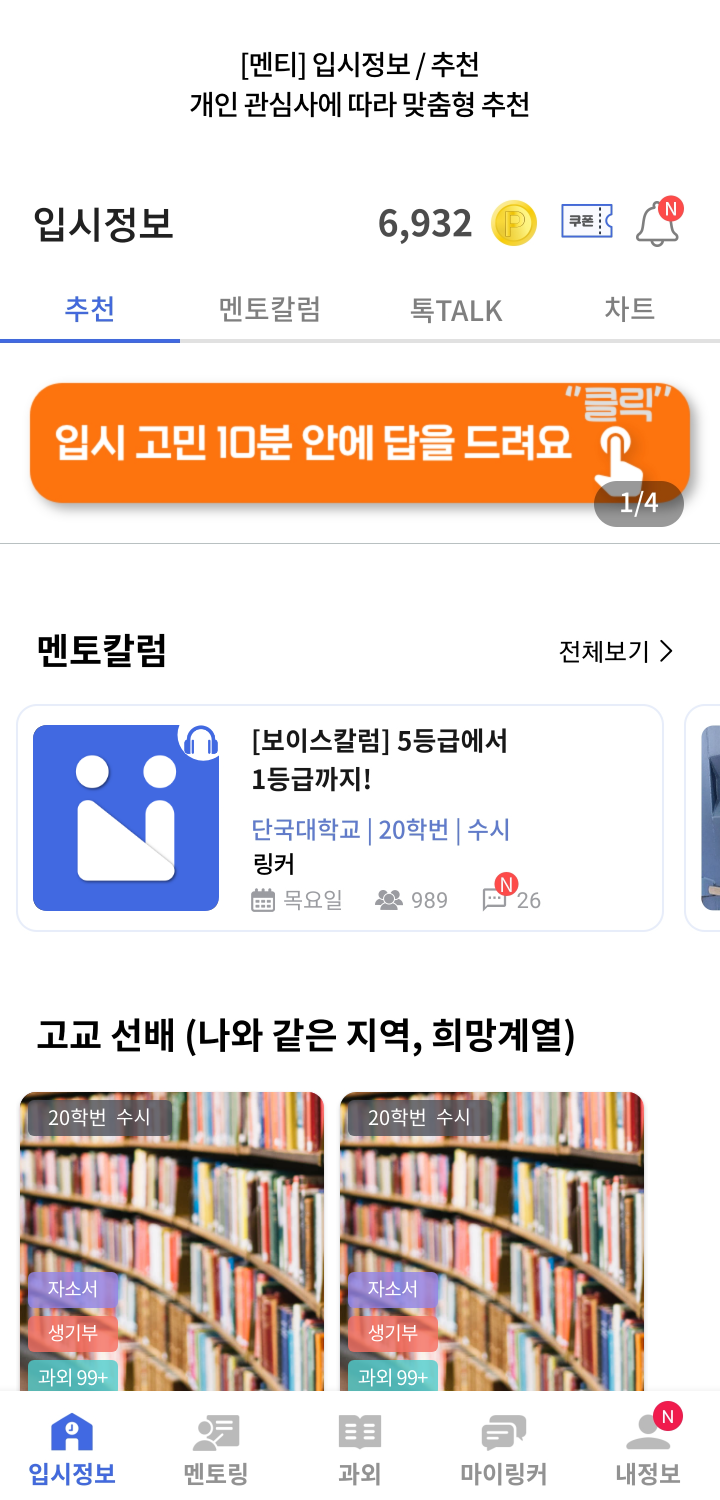Open the 과외 bottom tab
The height and width of the screenshot is (1500, 720).
tap(360, 1449)
